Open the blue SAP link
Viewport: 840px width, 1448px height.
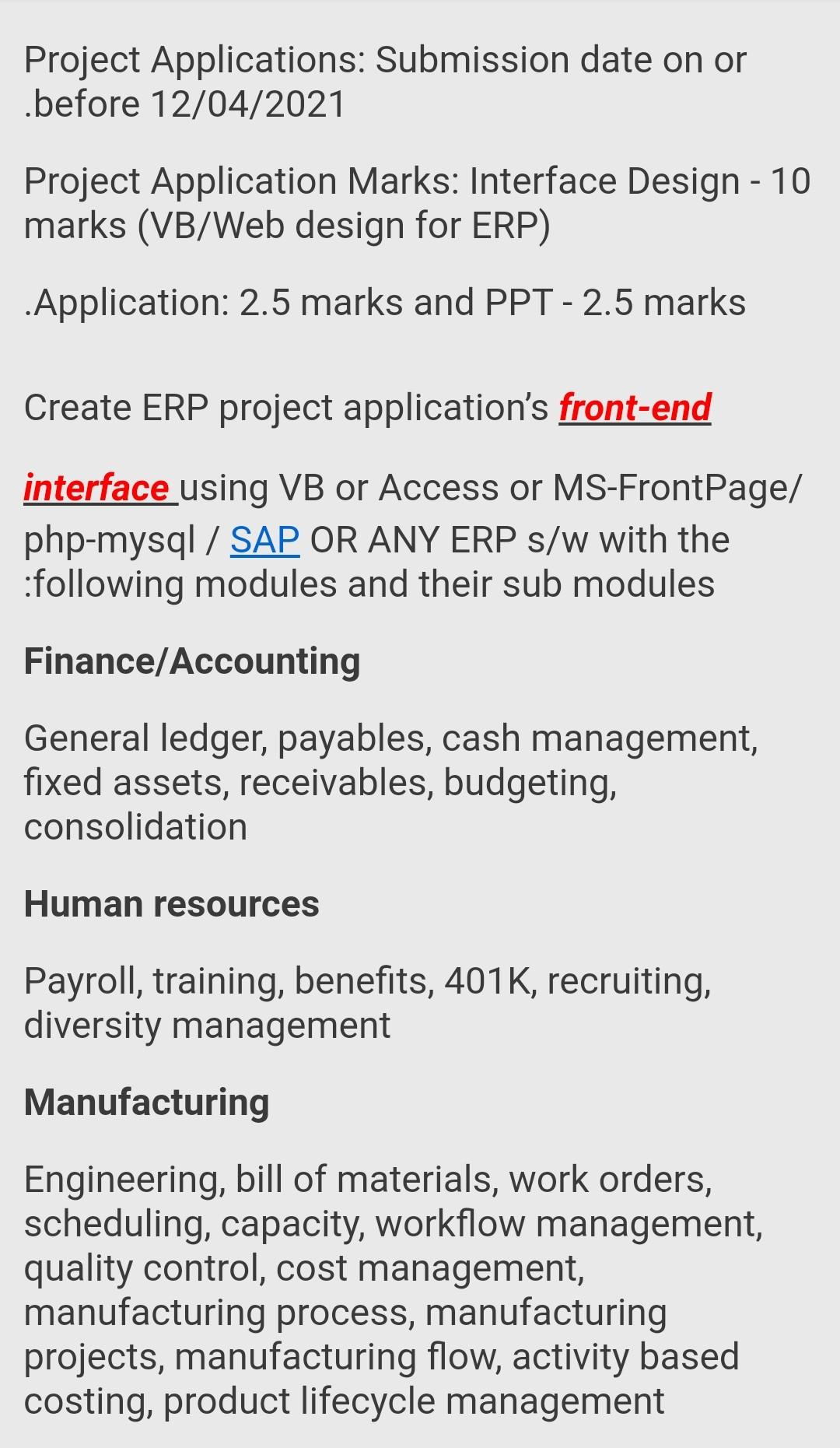(x=264, y=540)
